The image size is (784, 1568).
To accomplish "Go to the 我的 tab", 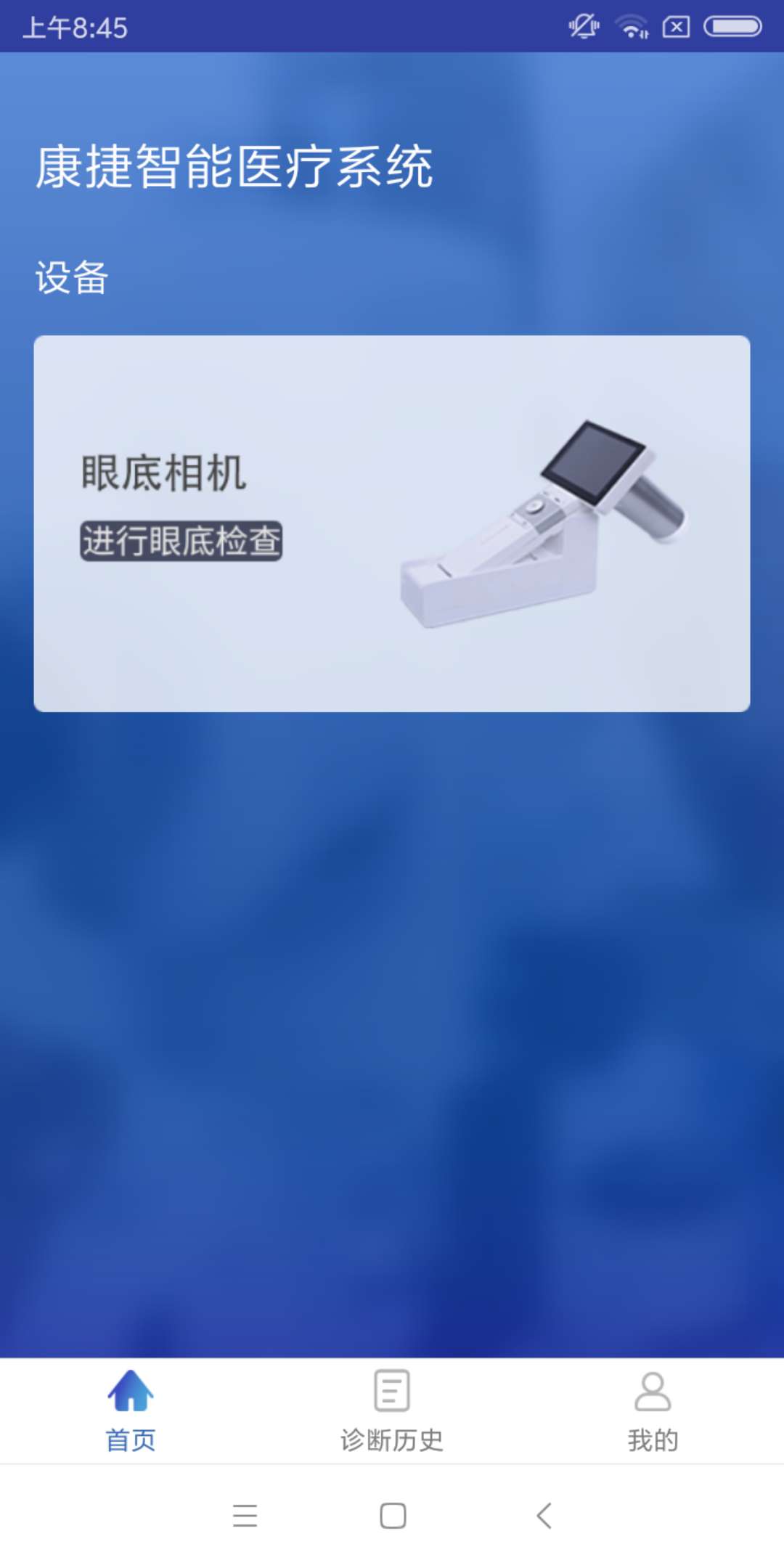I will [653, 1411].
